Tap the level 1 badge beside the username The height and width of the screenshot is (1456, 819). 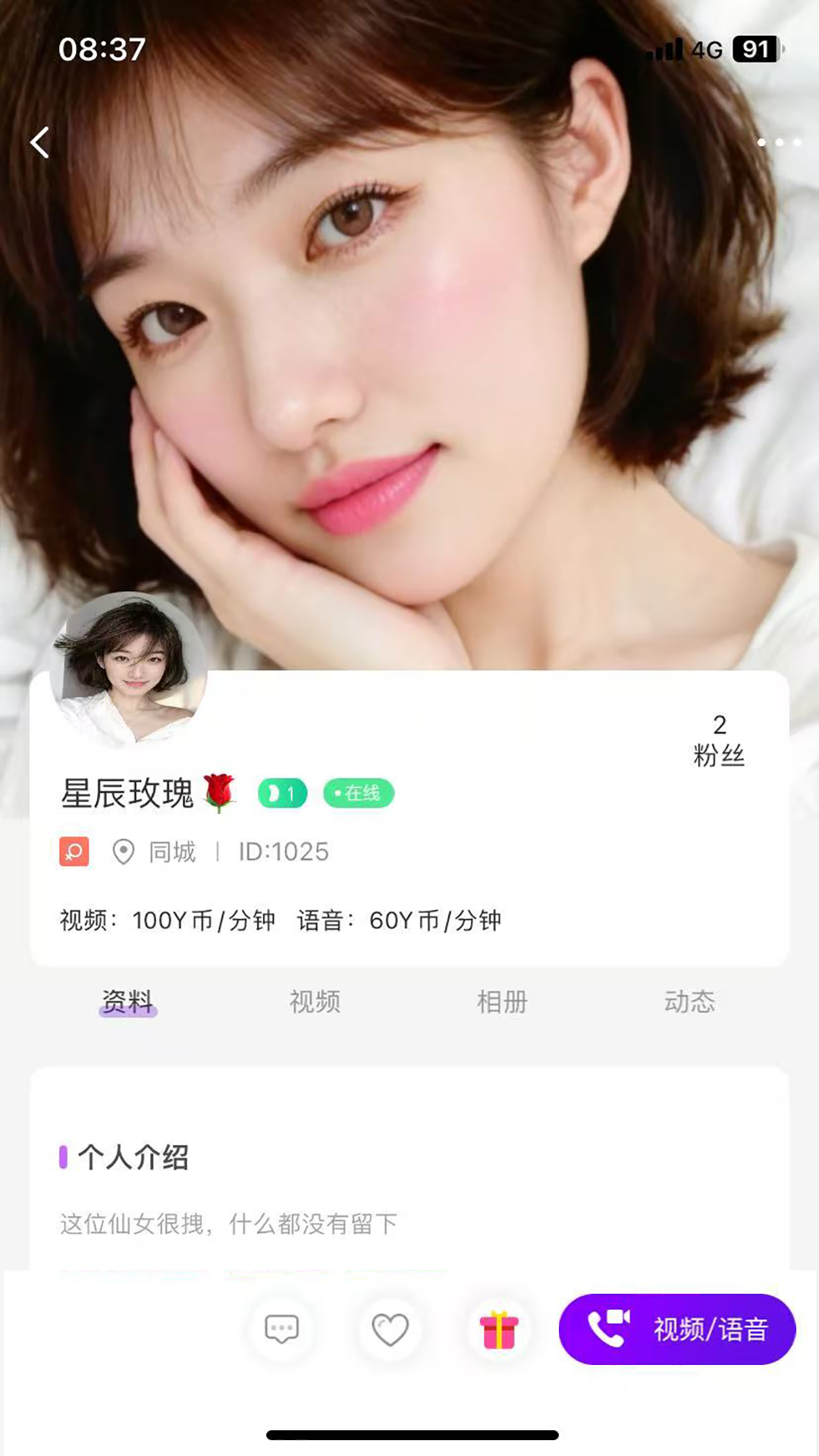(x=281, y=793)
